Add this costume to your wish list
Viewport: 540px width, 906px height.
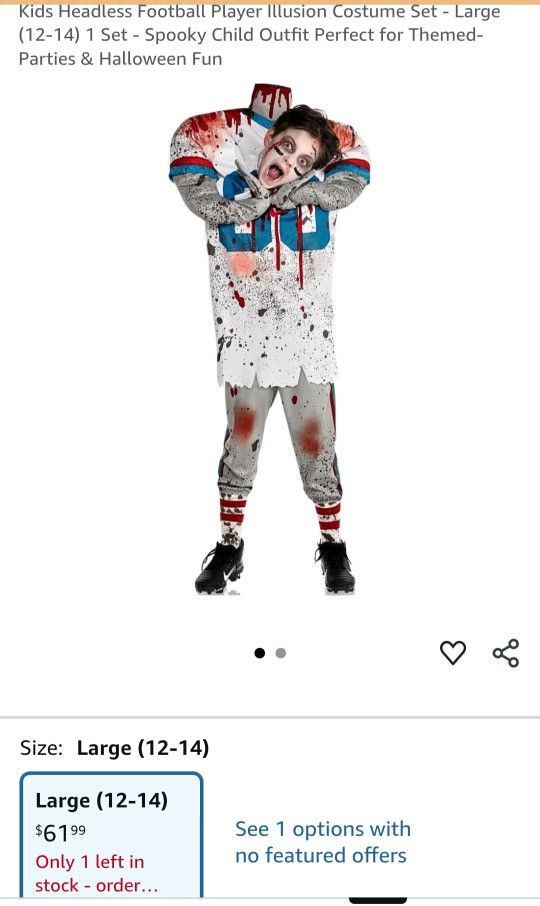[x=453, y=653]
